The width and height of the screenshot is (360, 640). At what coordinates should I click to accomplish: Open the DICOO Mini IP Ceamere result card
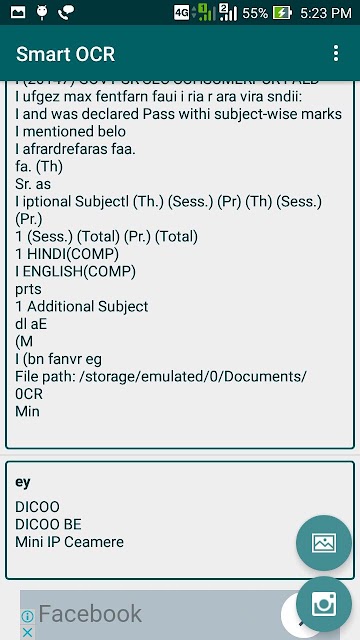coord(180,520)
